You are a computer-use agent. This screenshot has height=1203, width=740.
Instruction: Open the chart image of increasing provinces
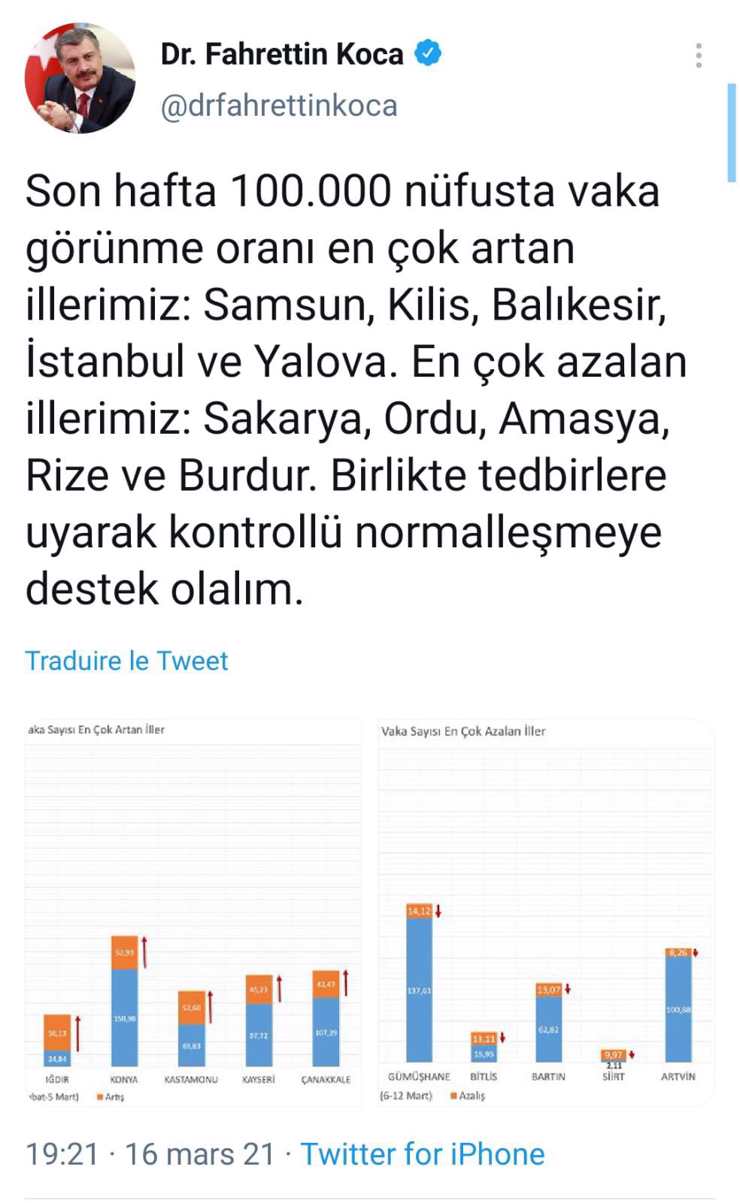[190, 910]
